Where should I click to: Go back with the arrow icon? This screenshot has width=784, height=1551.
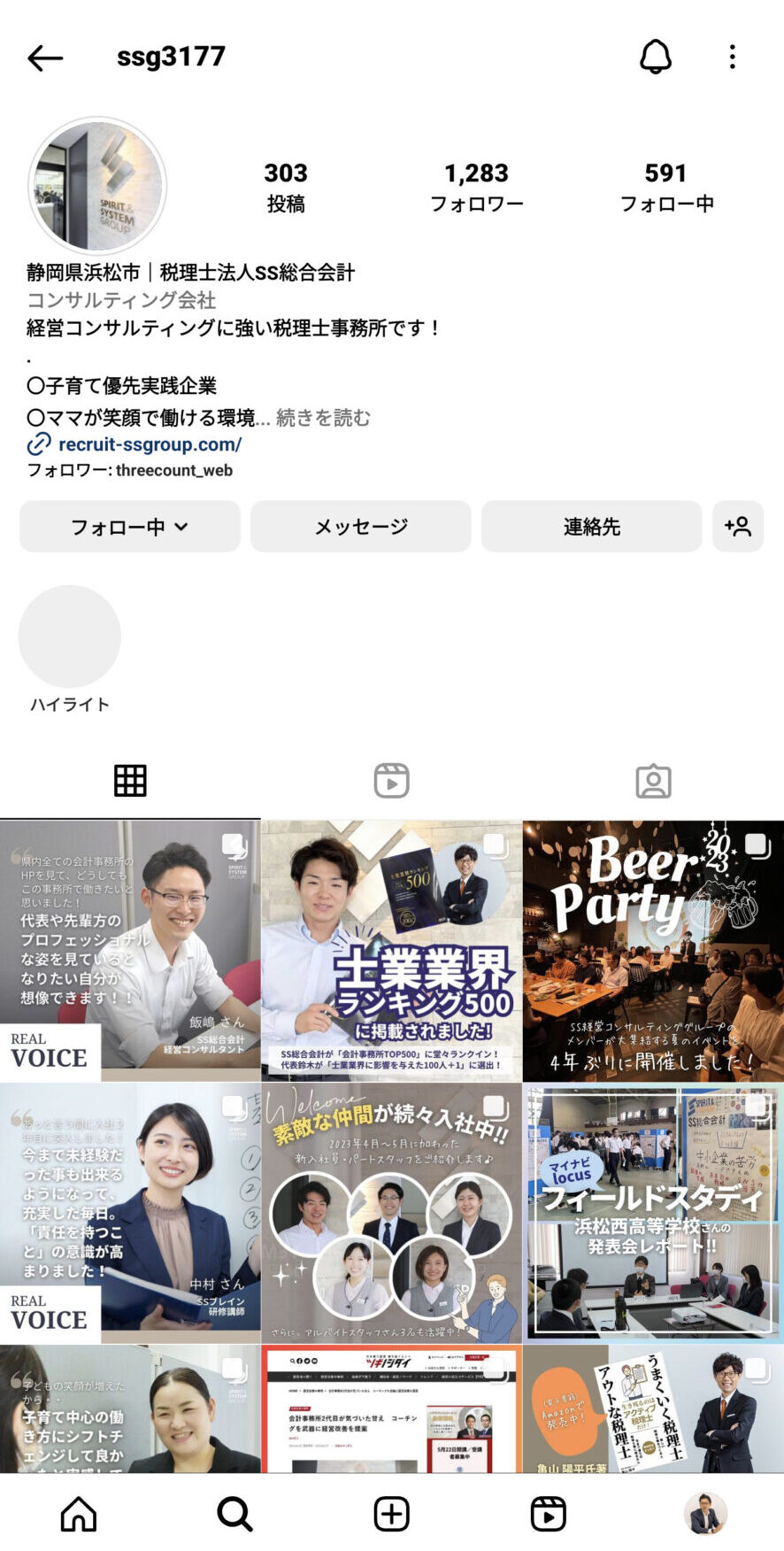pos(45,58)
